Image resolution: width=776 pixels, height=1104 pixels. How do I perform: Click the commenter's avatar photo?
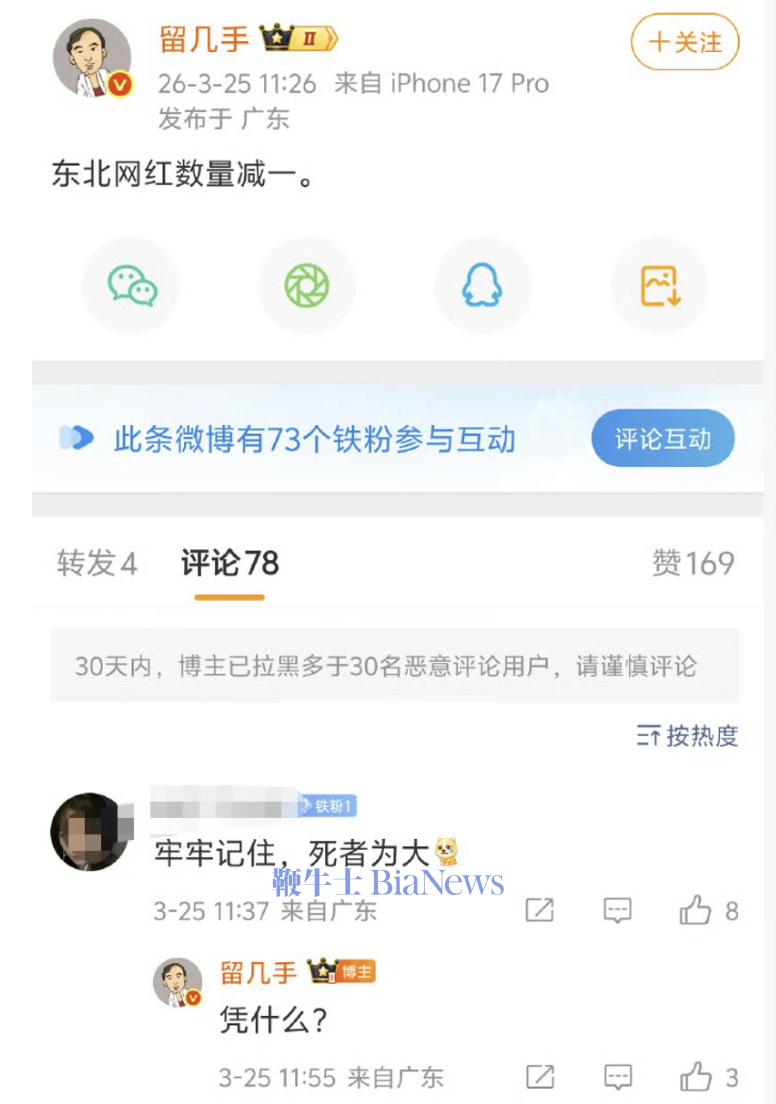[x=88, y=832]
